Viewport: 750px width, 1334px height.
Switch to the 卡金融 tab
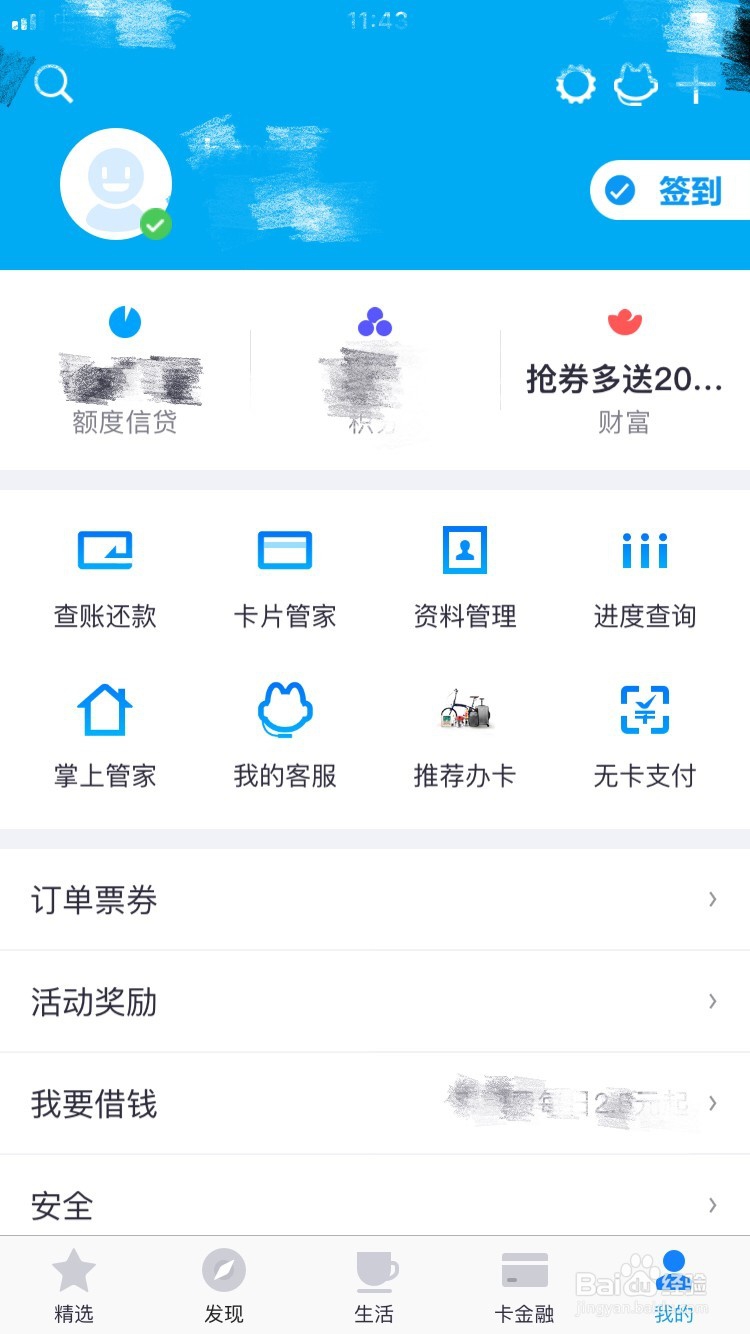coord(524,1286)
